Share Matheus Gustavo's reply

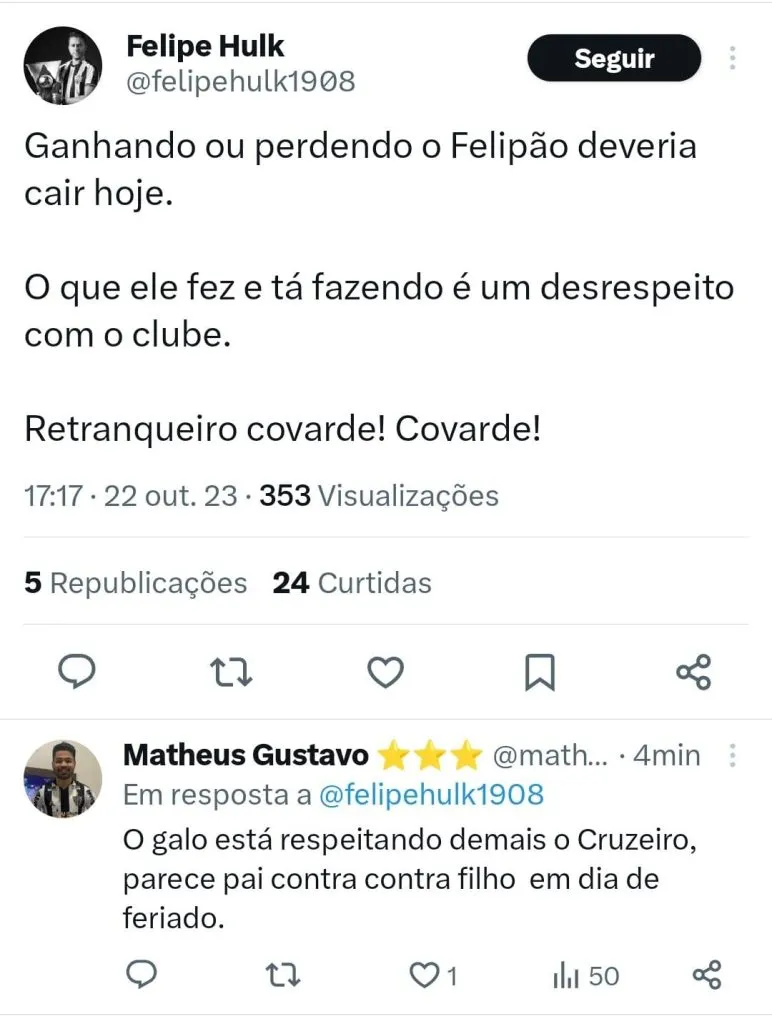[x=707, y=975]
